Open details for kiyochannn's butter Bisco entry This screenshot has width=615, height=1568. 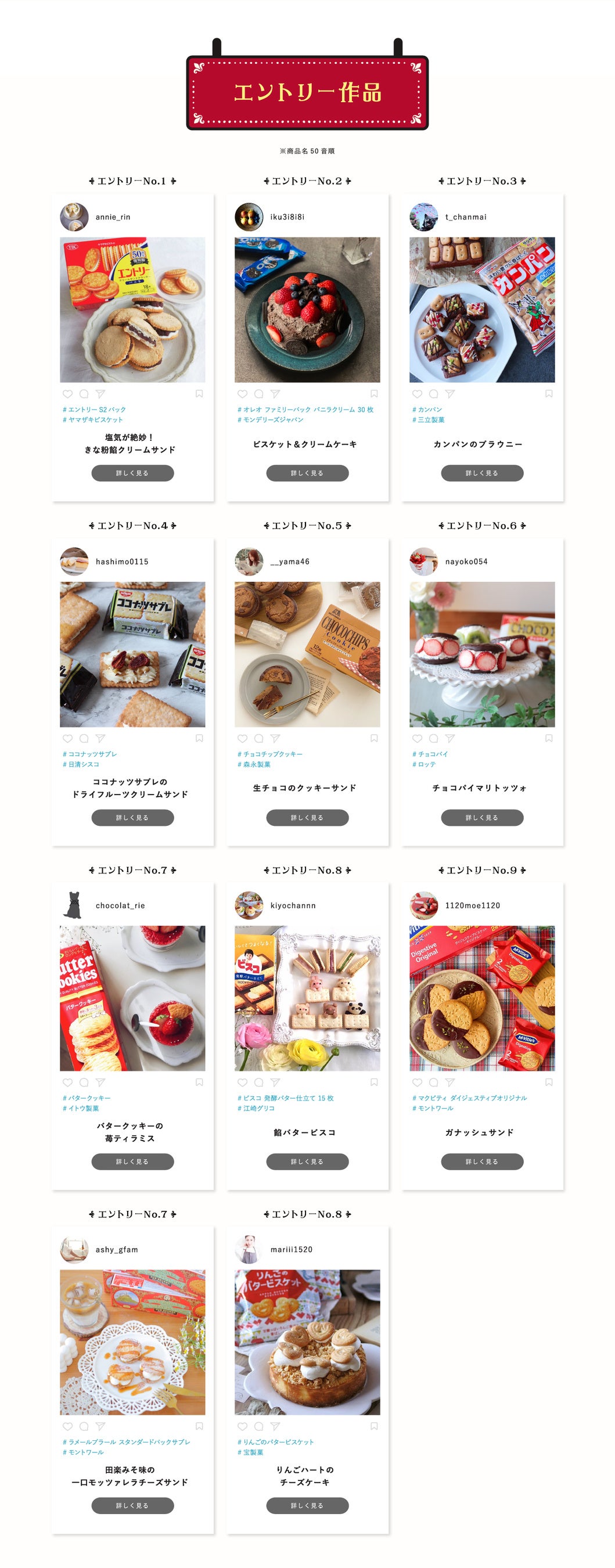pos(307,1161)
